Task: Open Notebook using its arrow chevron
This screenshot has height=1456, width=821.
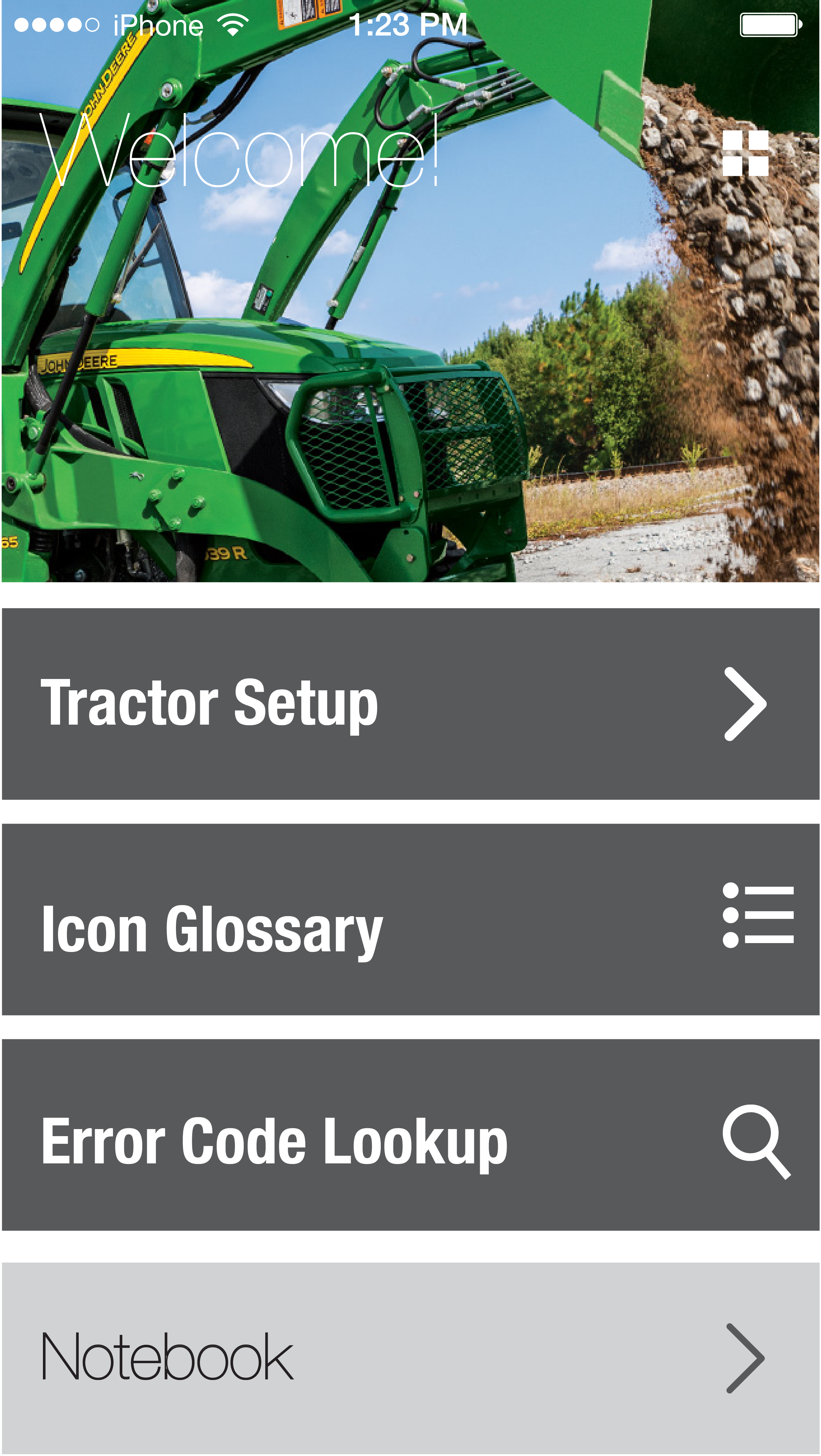Action: (745, 1358)
